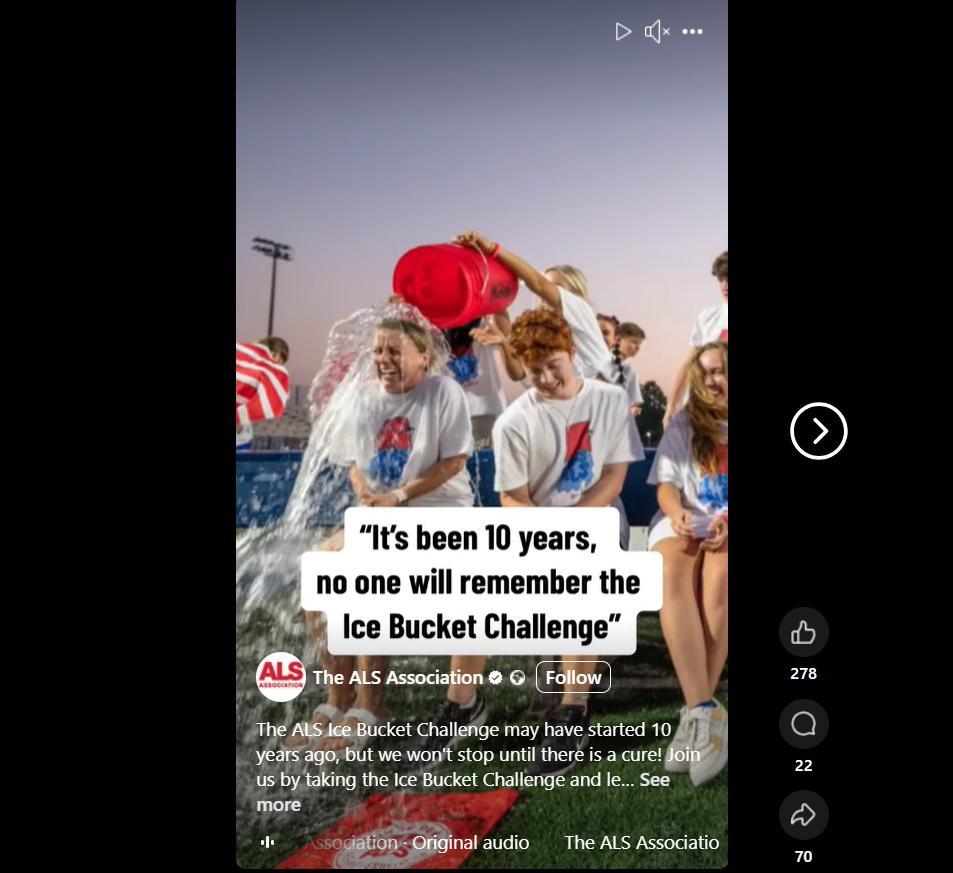
Task: Expand caption with See more
Action: coord(654,780)
